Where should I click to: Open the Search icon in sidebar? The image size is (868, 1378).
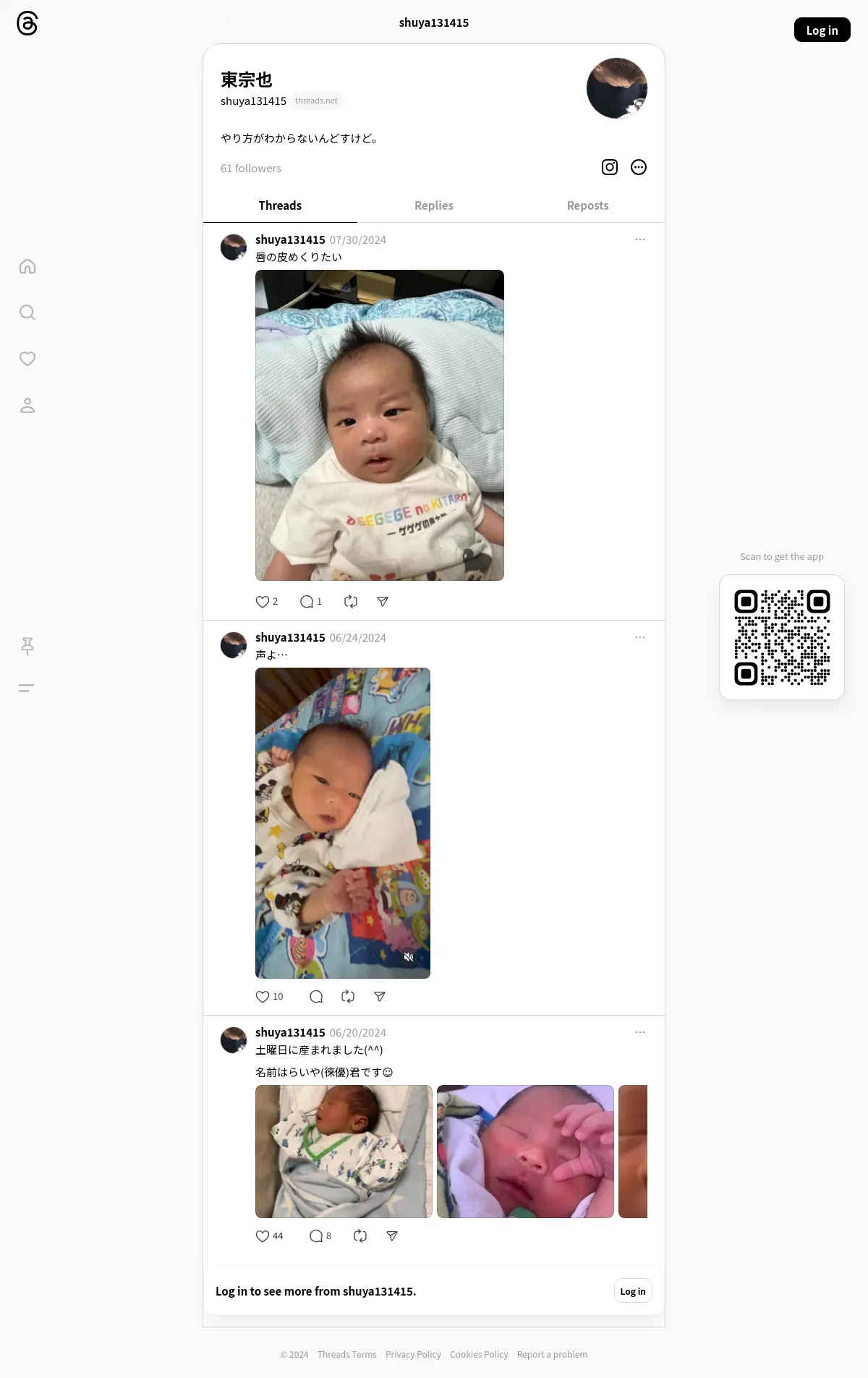27,312
